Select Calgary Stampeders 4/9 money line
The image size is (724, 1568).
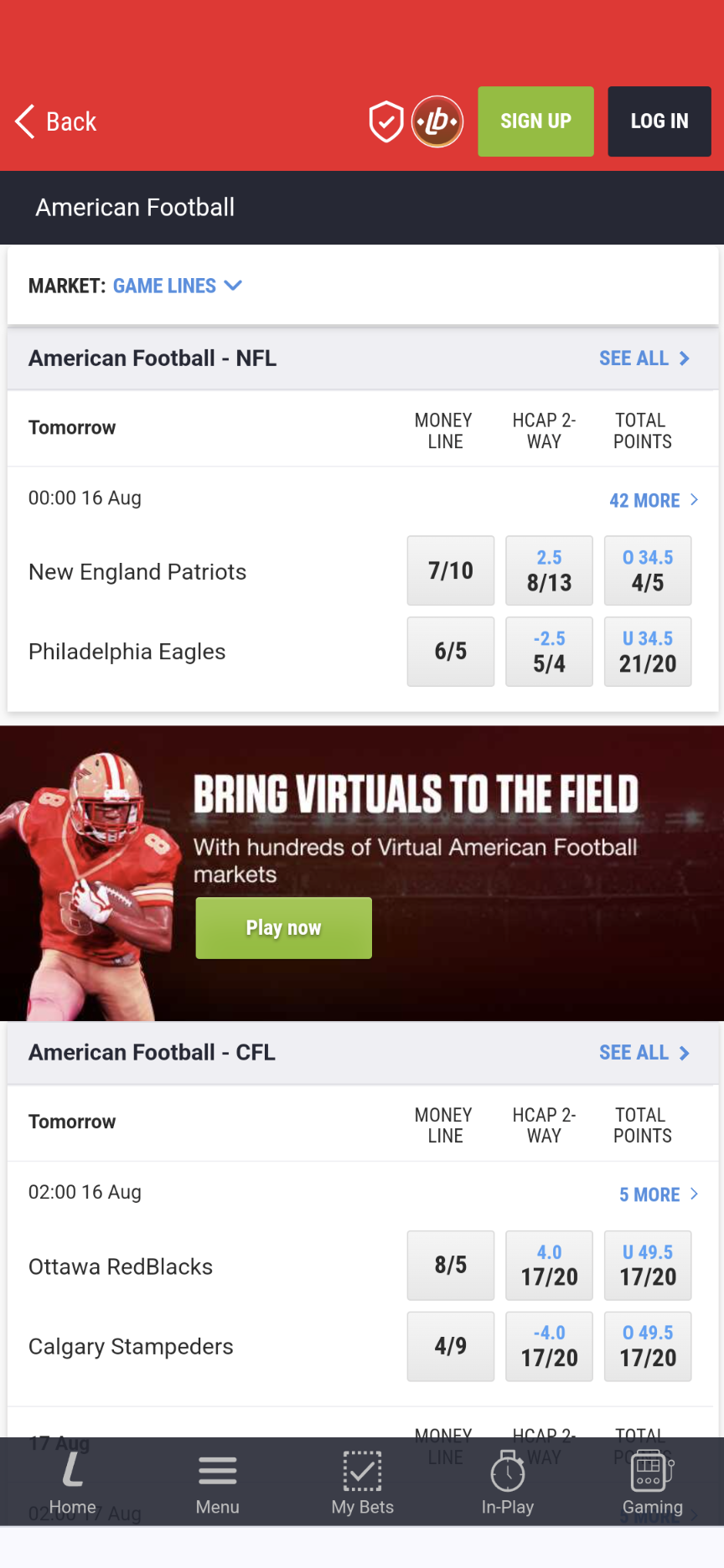click(450, 1346)
